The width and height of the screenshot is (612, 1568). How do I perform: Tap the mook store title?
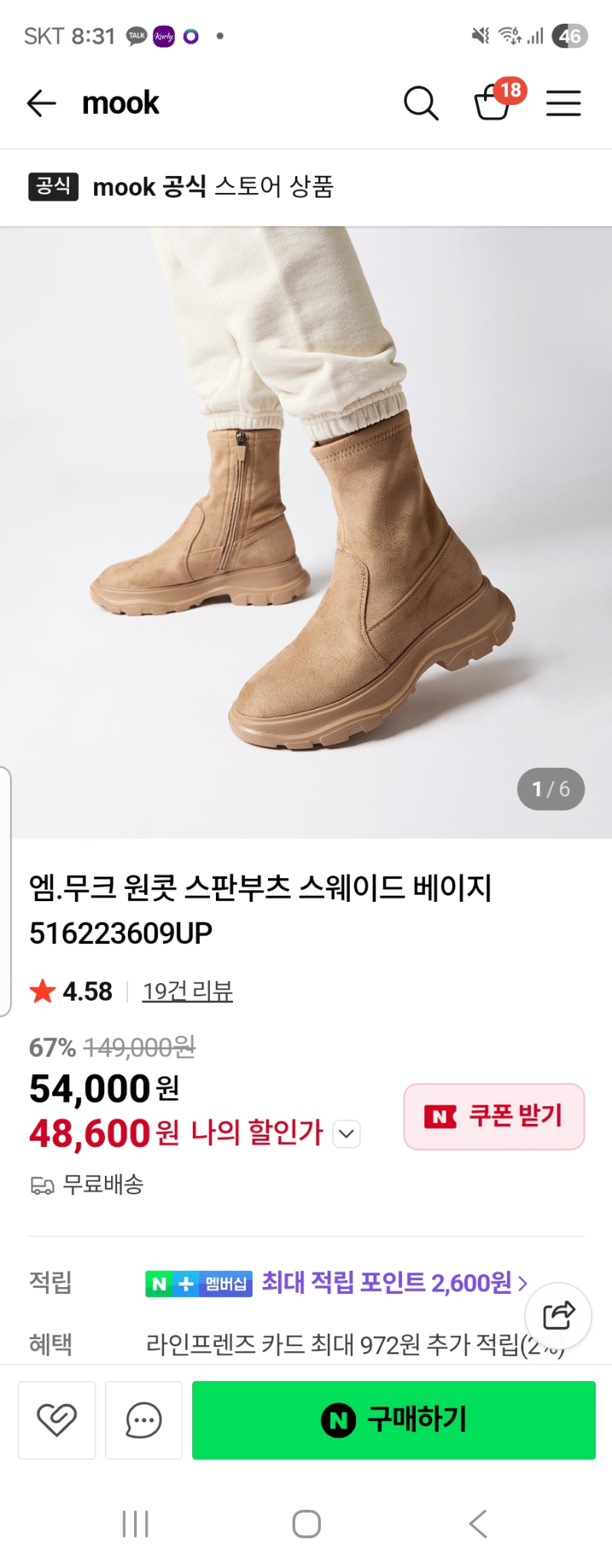click(x=120, y=103)
